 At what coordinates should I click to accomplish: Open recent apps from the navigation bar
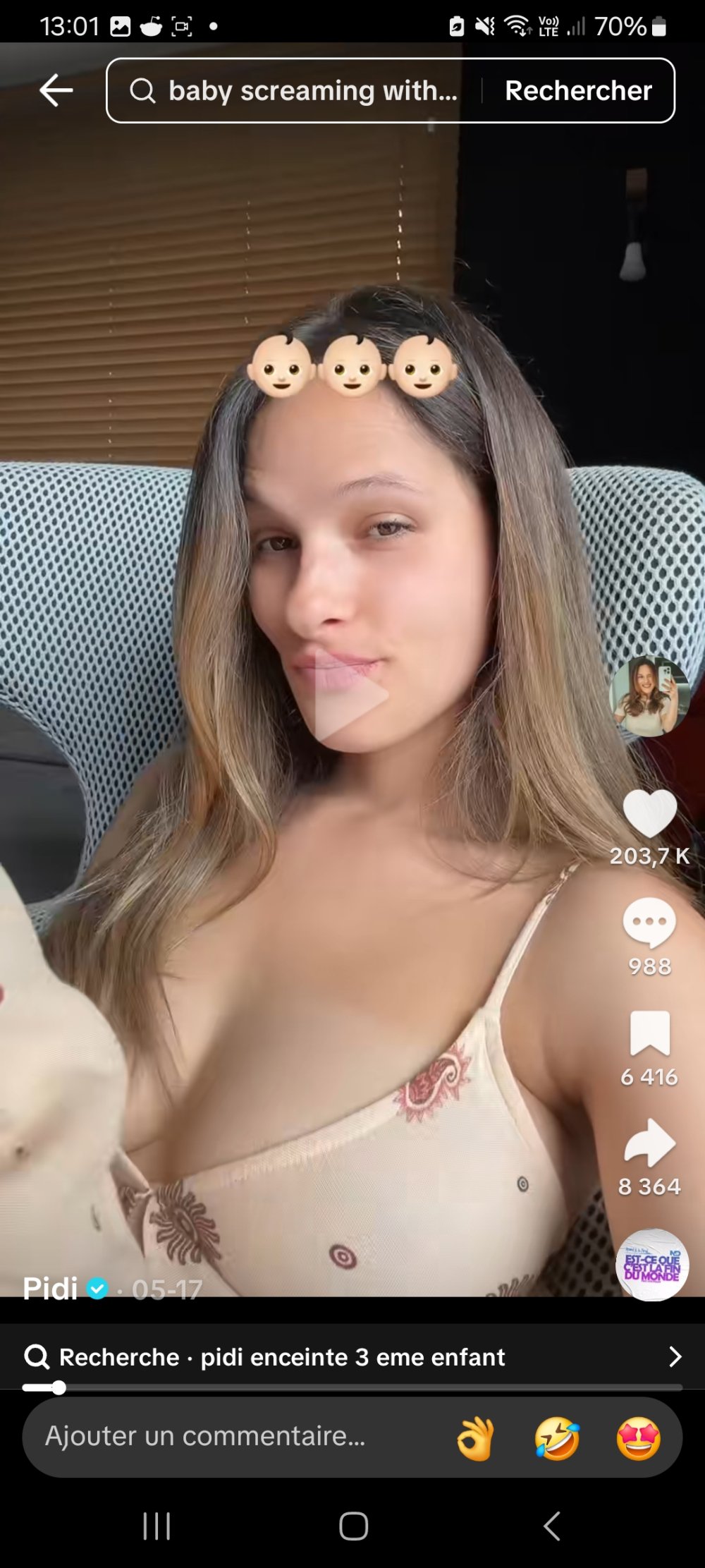point(157,1526)
